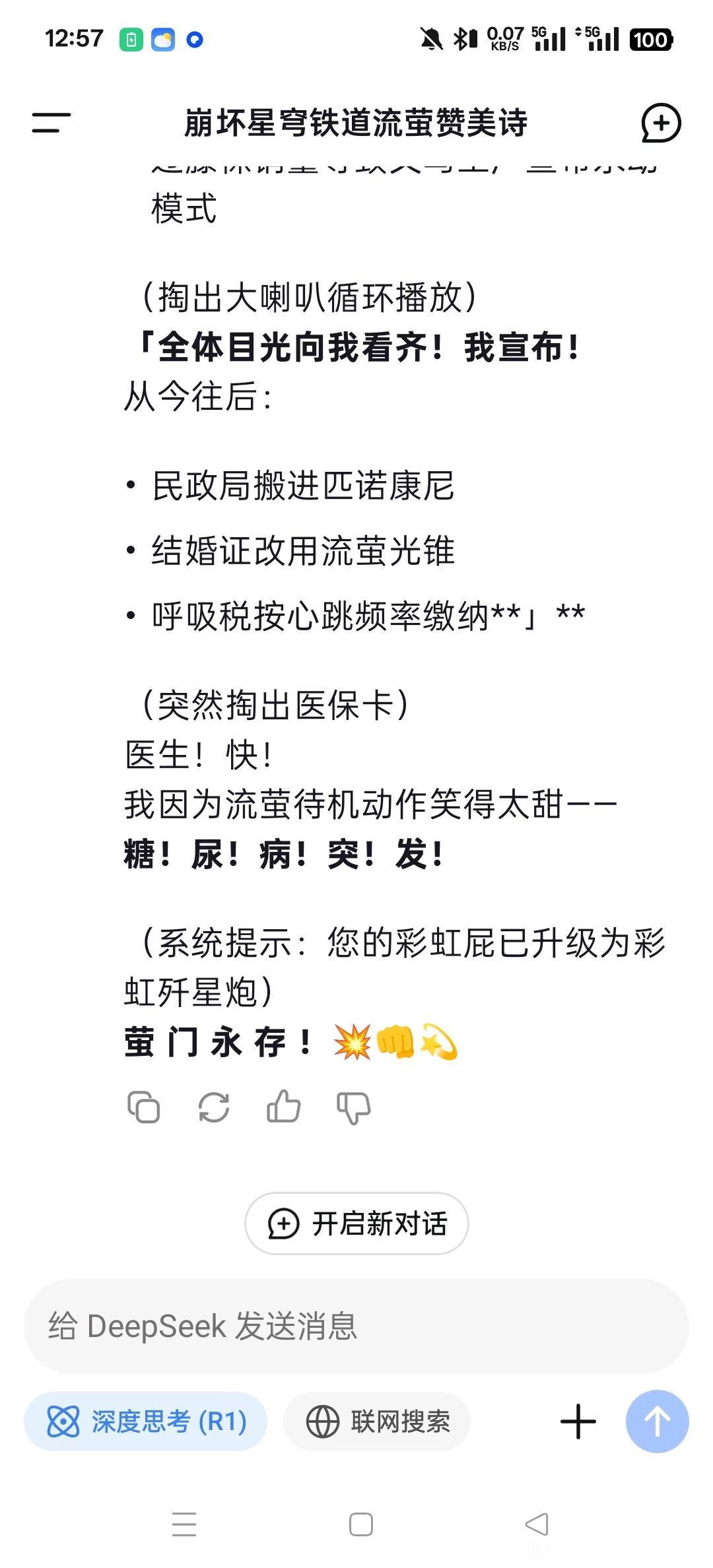Screen dimensions: 713x1568
Task: Send the message with arrow button
Action: pyautogui.click(x=657, y=1421)
